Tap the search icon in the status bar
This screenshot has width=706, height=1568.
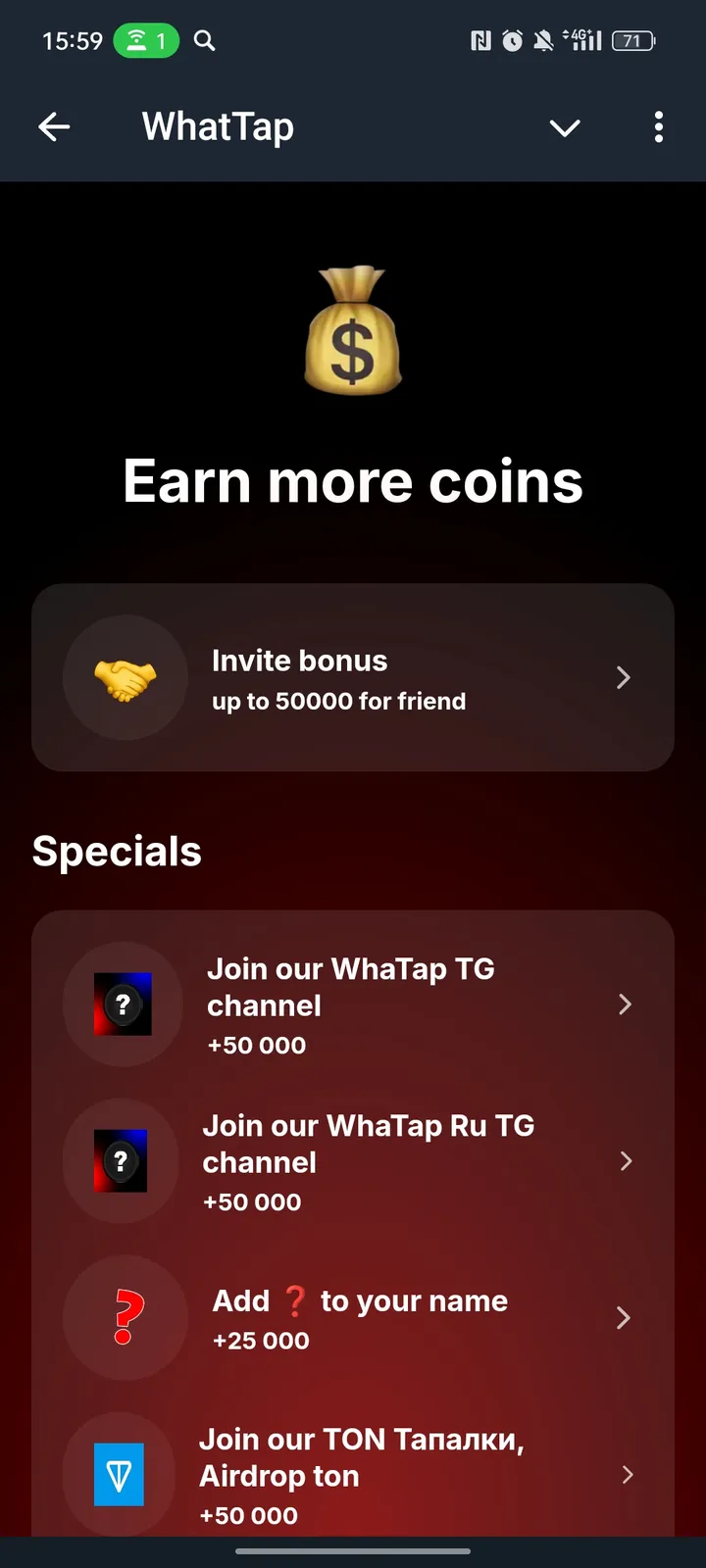point(203,40)
